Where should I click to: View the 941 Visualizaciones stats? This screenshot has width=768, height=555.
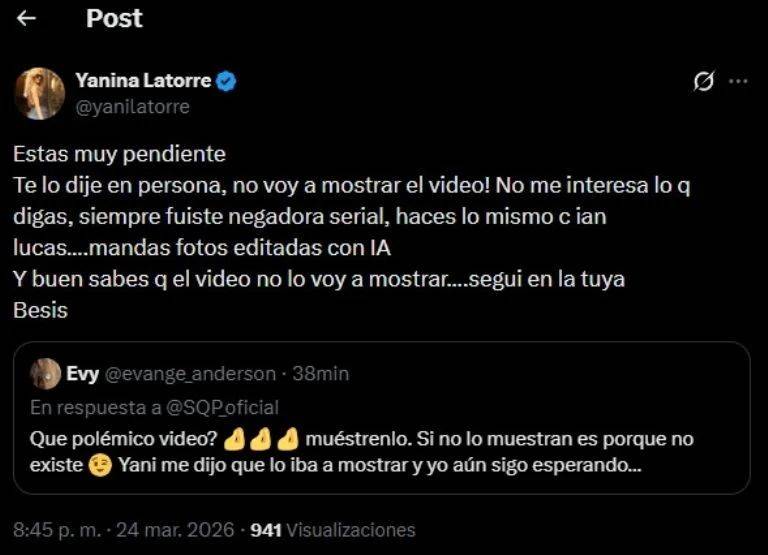click(332, 529)
